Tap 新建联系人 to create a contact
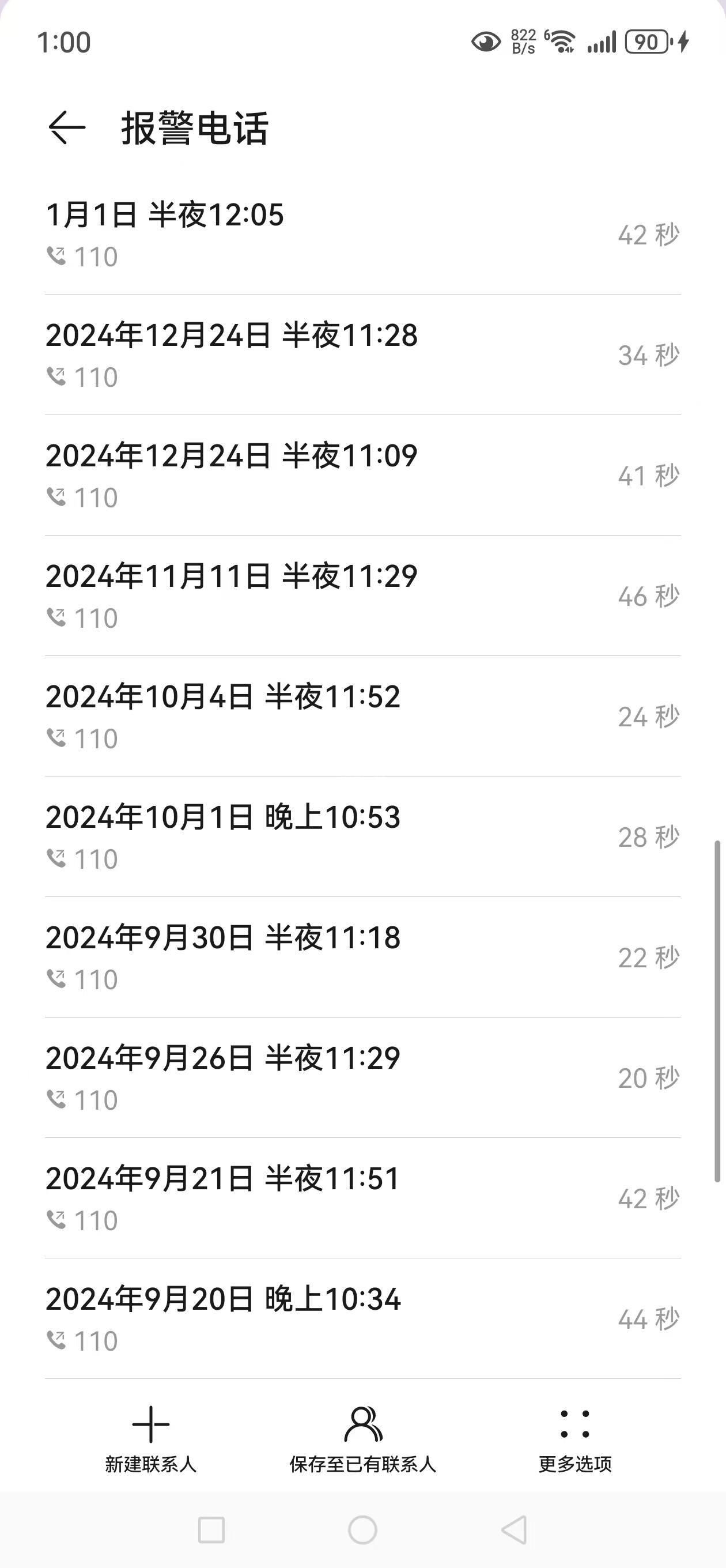This screenshot has height=1568, width=726. point(150,1439)
